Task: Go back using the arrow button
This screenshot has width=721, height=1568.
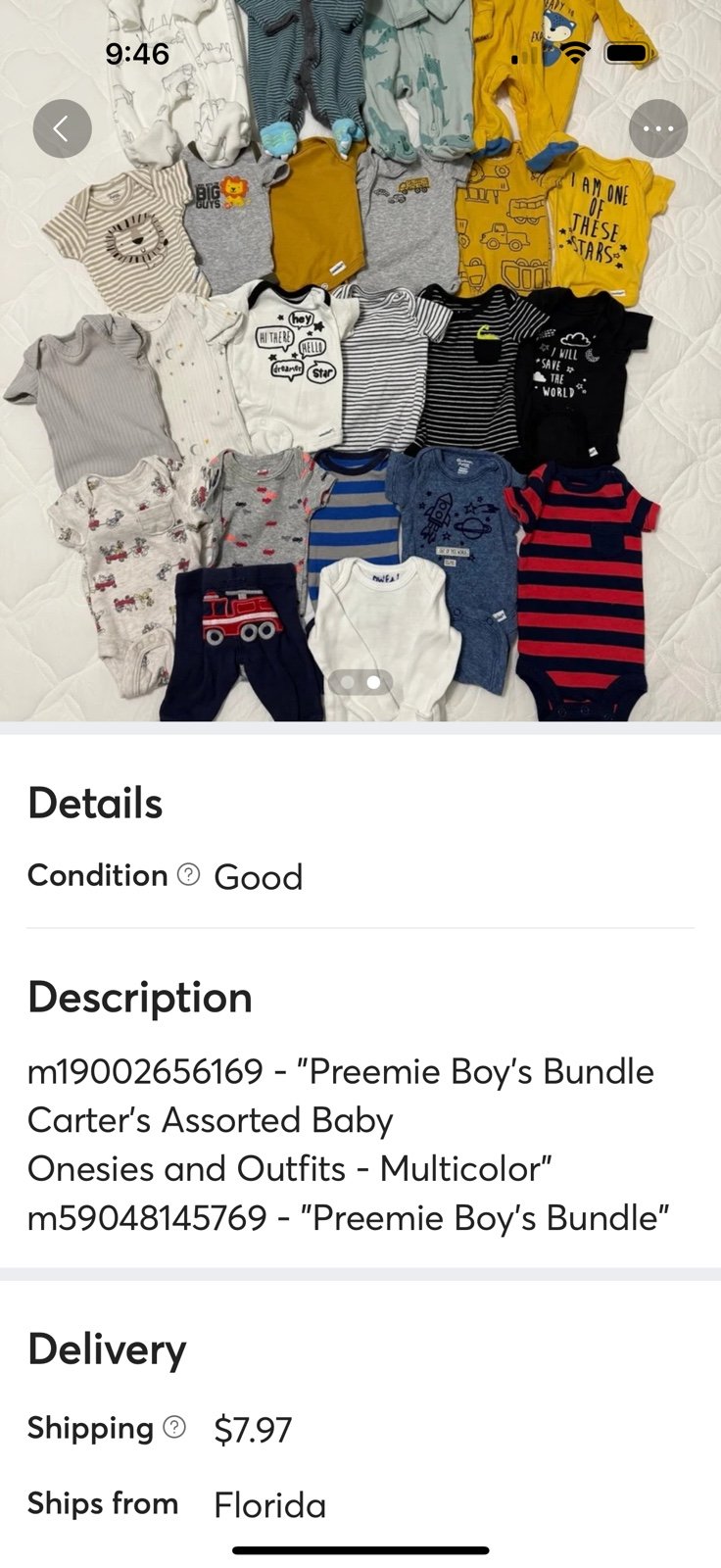Action: tap(62, 128)
